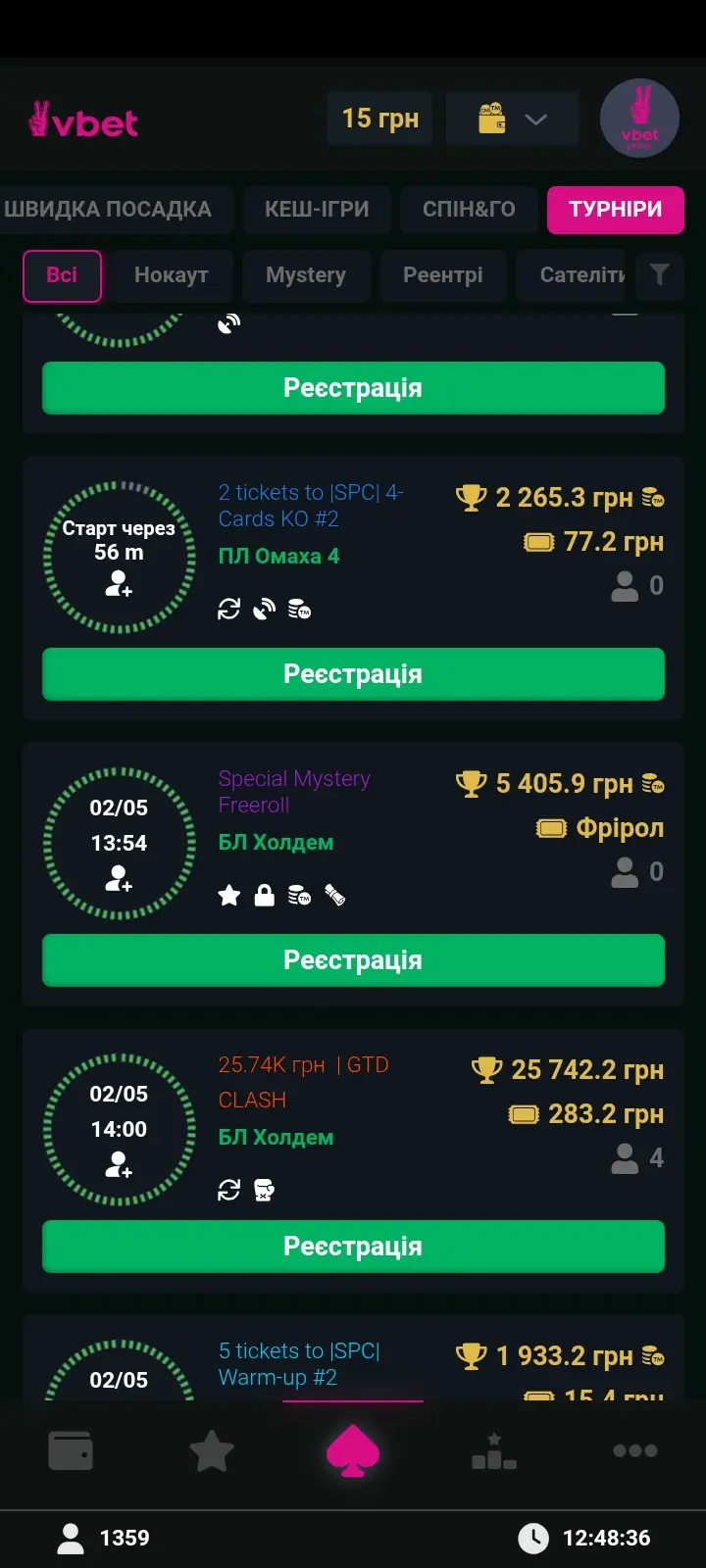Register for 2 tickets to 4-Cards KO #2
The height and width of the screenshot is (1568, 706).
[353, 674]
